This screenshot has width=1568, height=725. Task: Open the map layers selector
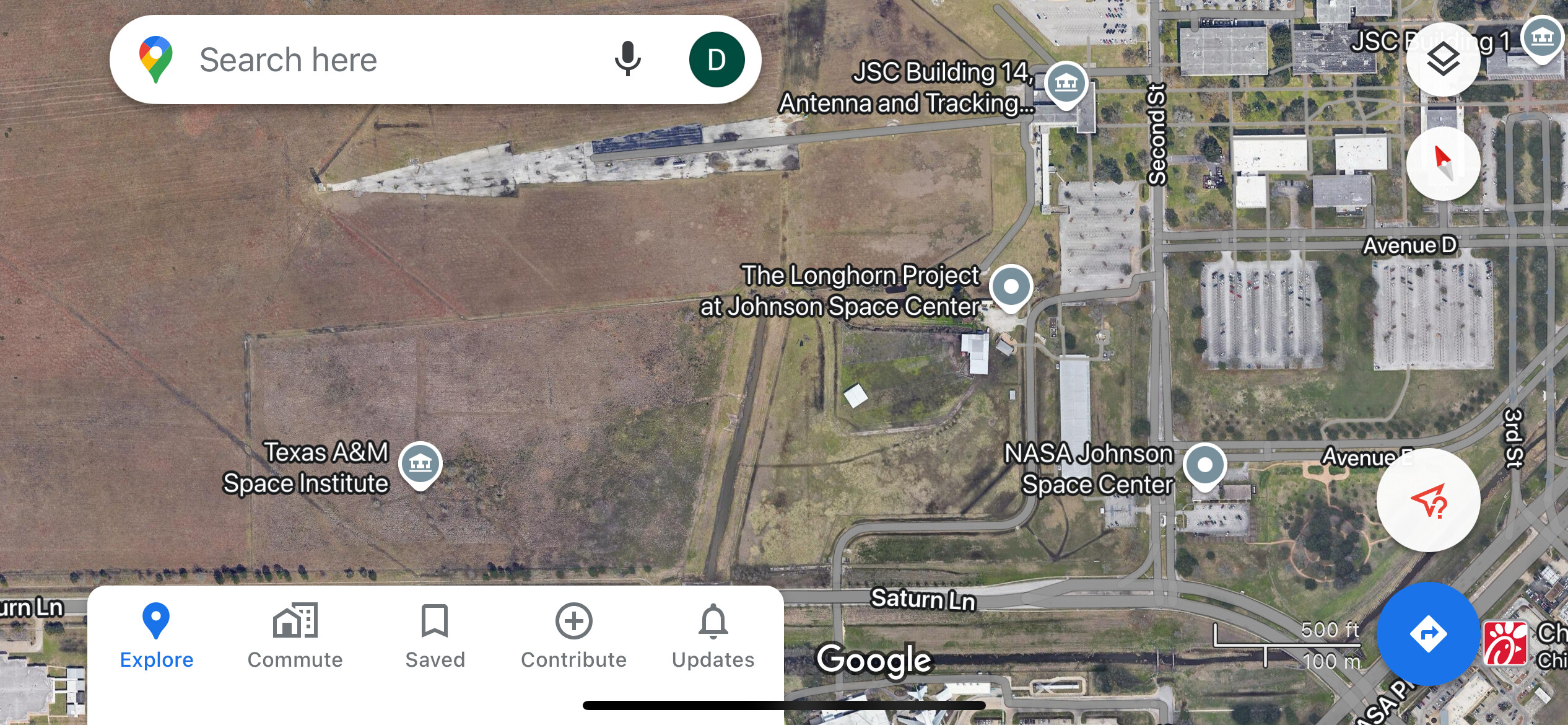tap(1443, 60)
